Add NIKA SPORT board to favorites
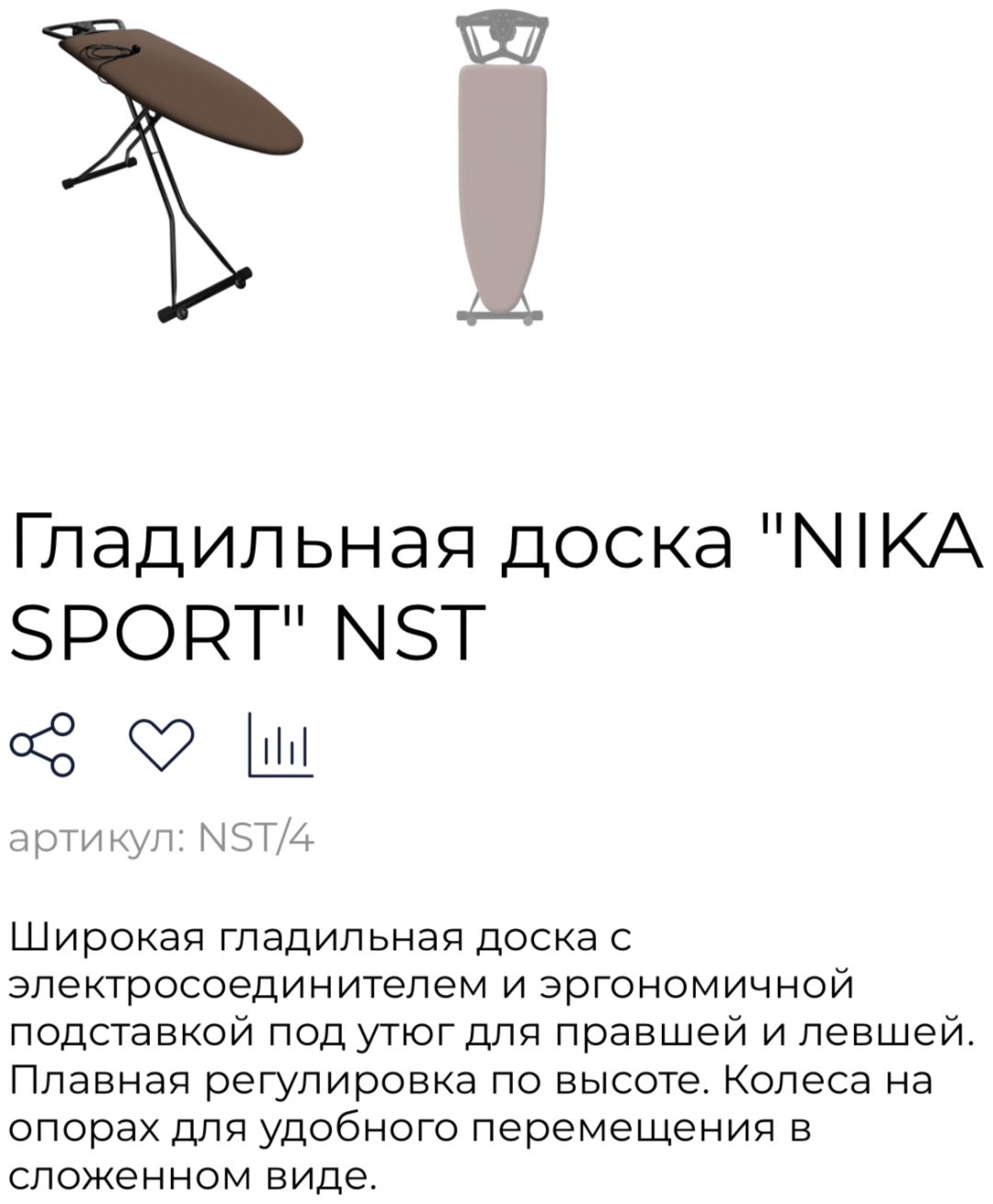Image resolution: width=993 pixels, height=1204 pixels. coord(163,743)
